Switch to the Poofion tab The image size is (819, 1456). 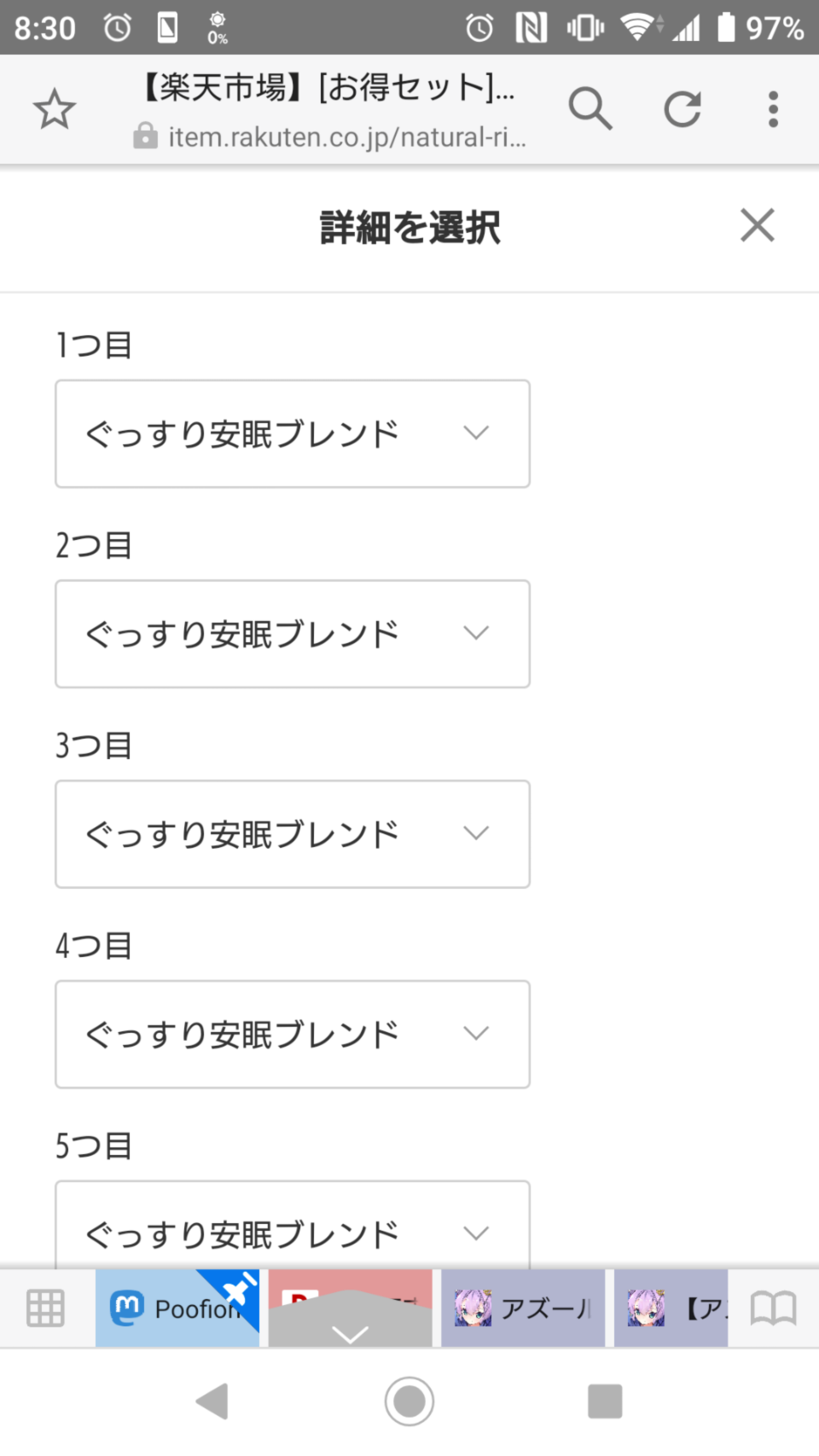[x=177, y=1308]
